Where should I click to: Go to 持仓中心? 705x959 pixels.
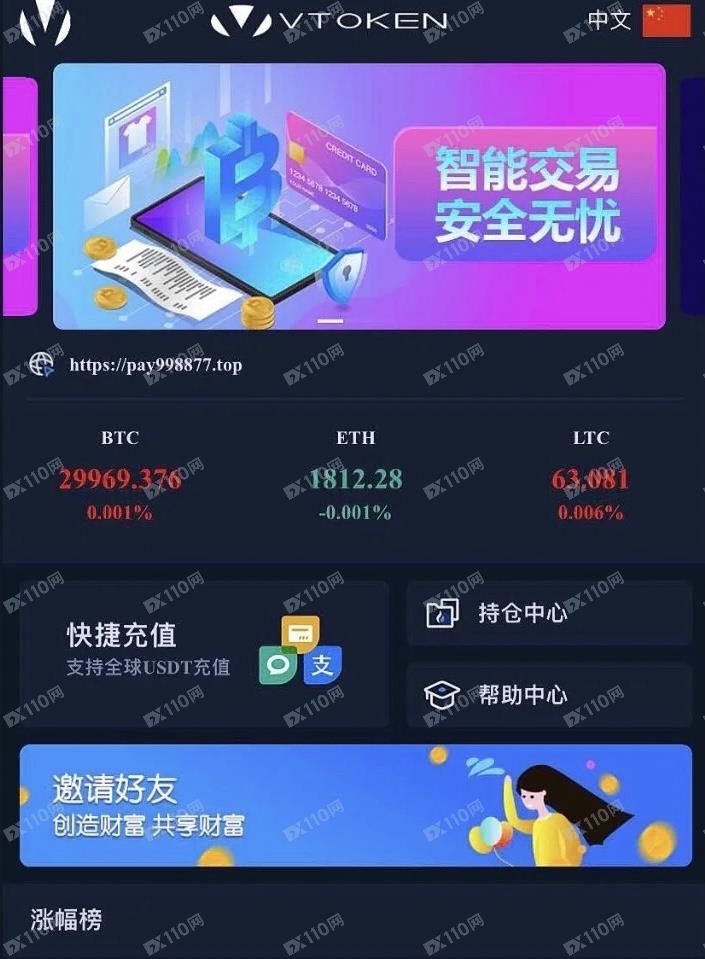549,613
